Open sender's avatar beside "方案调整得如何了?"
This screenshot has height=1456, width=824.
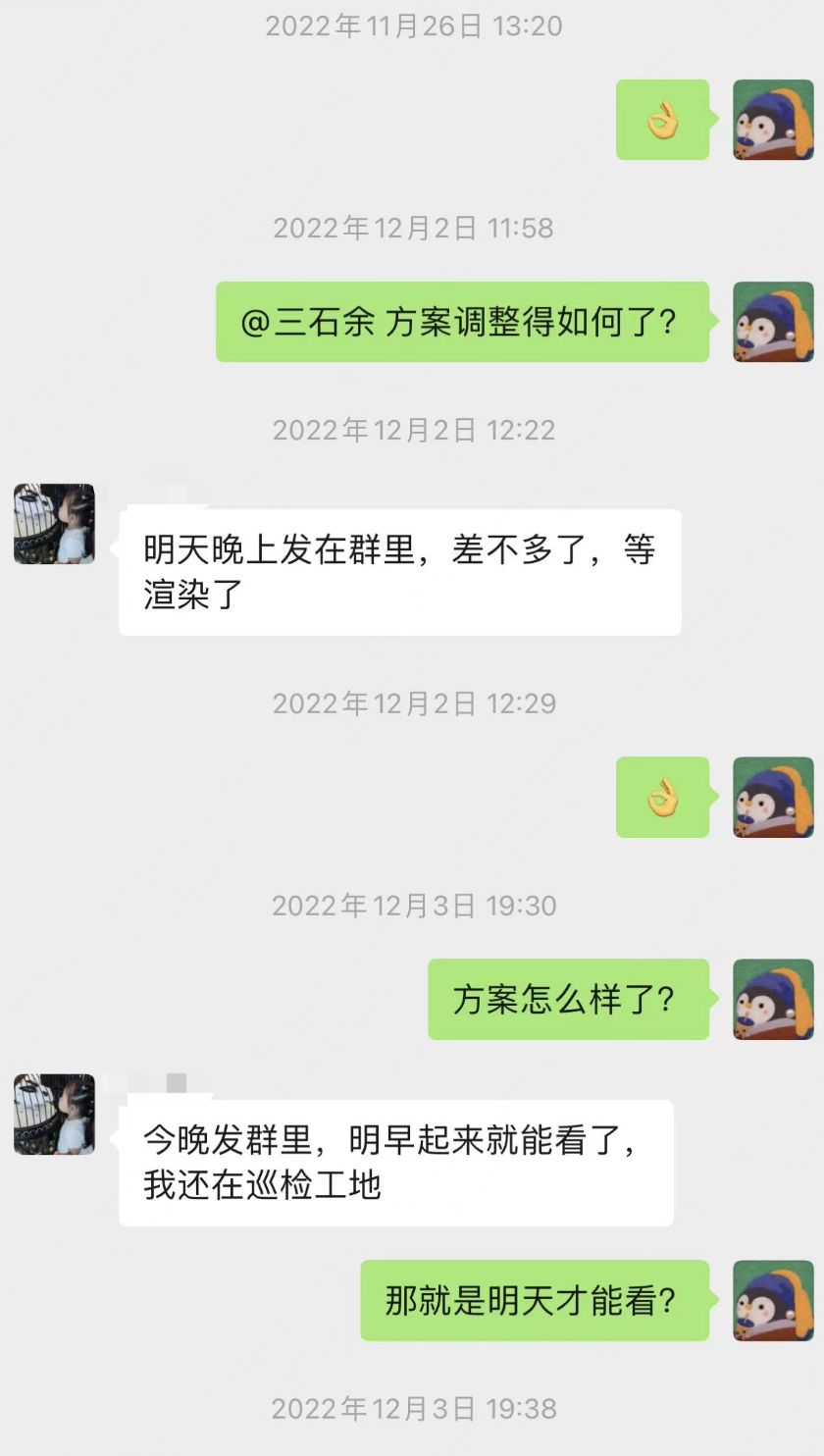pyautogui.click(x=773, y=322)
